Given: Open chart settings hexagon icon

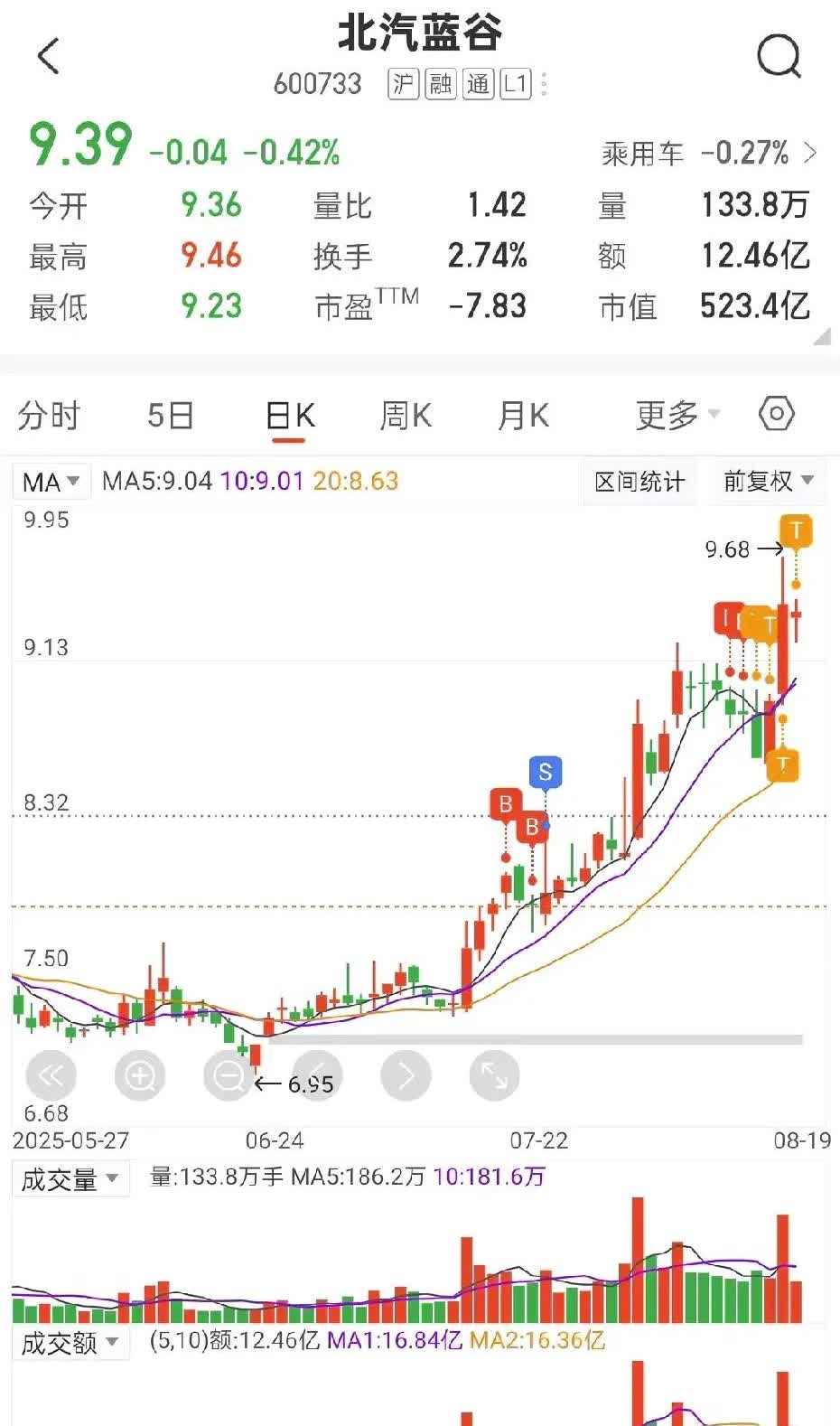Looking at the screenshot, I should click(776, 414).
